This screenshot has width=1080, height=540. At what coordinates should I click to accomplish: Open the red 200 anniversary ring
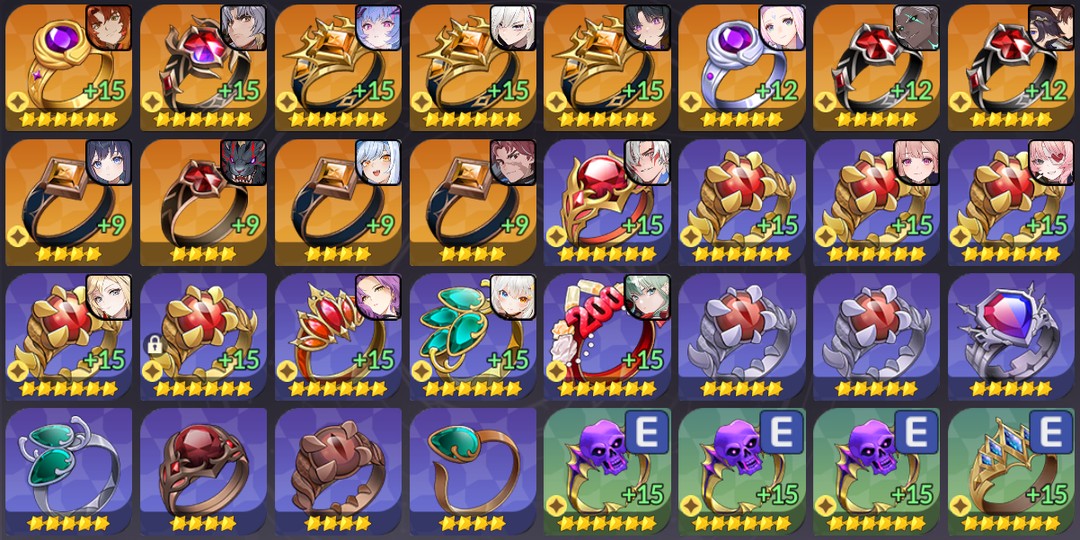(x=606, y=336)
